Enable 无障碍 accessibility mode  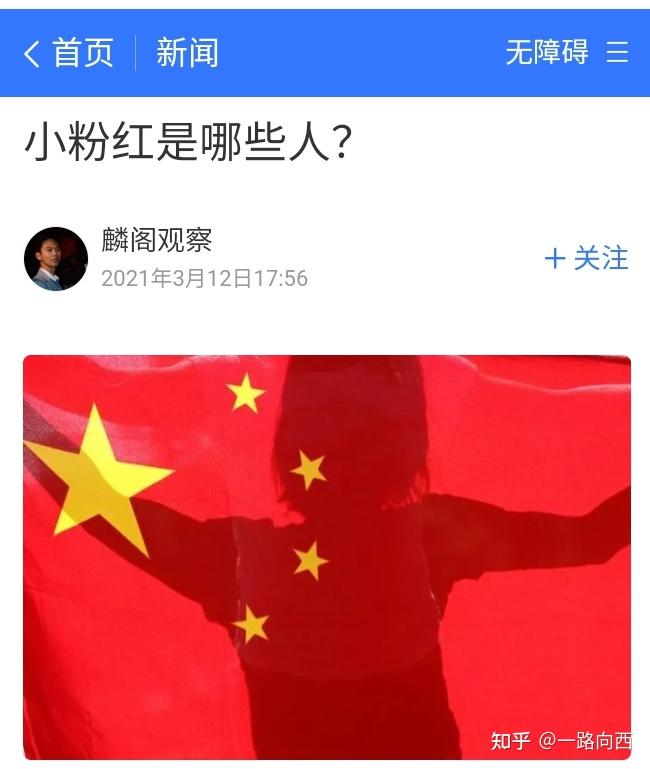point(546,53)
